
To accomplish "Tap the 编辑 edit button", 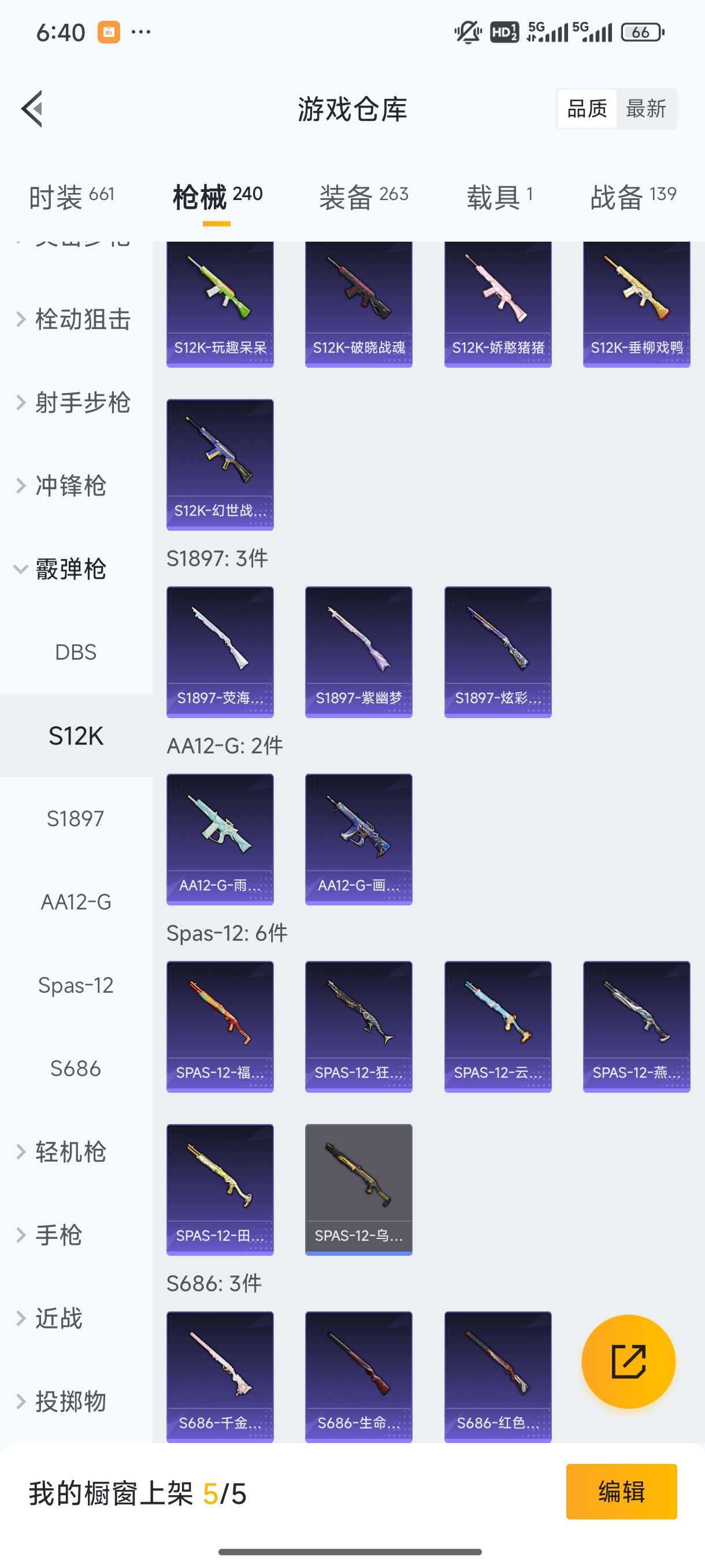I will point(622,1492).
